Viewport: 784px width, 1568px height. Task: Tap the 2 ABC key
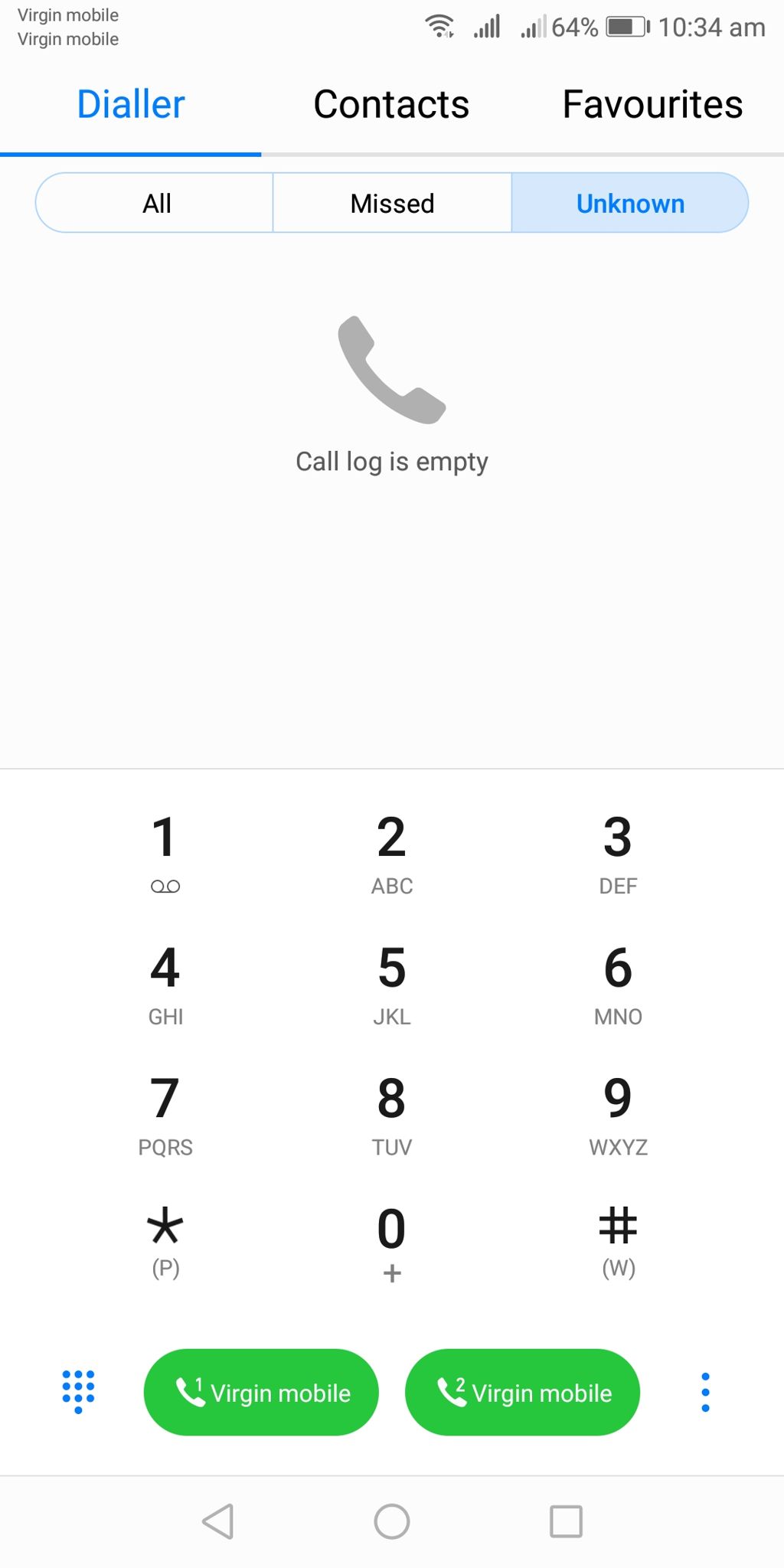pyautogui.click(x=391, y=851)
